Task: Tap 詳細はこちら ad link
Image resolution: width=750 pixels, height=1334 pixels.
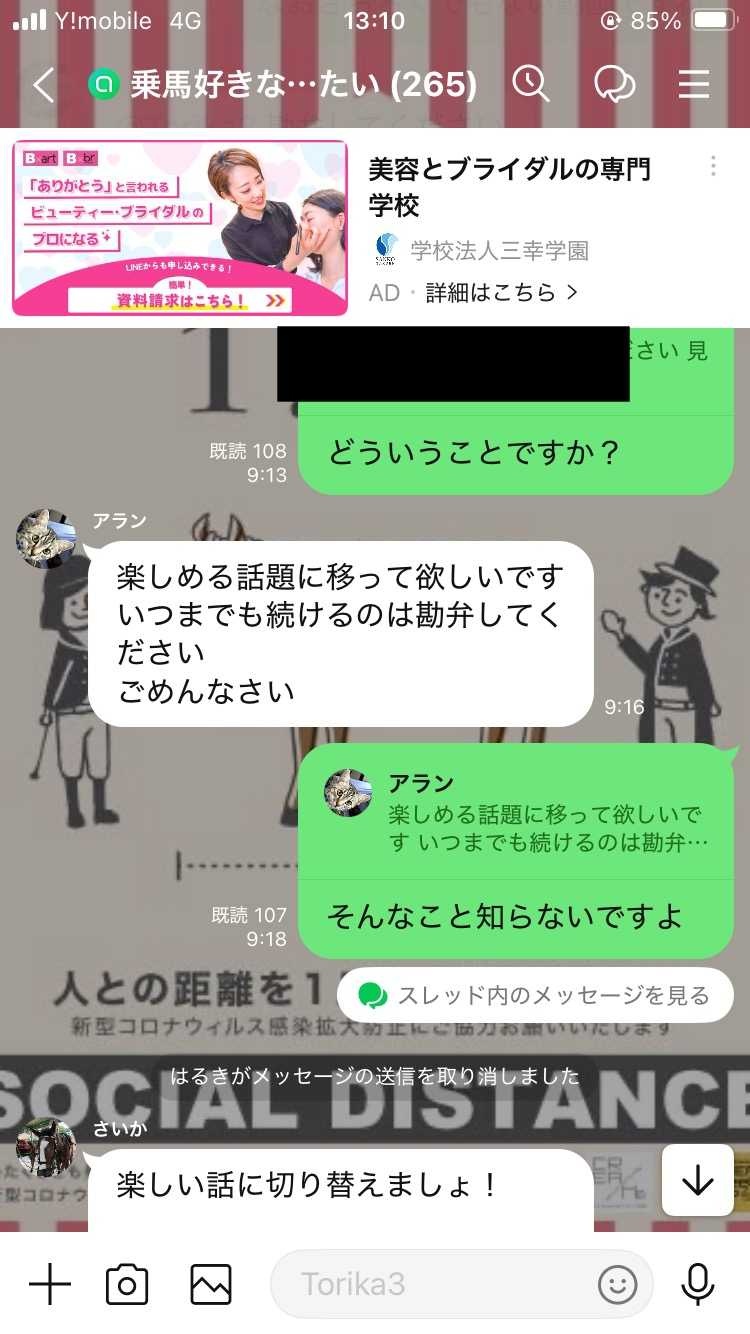Action: [x=501, y=292]
